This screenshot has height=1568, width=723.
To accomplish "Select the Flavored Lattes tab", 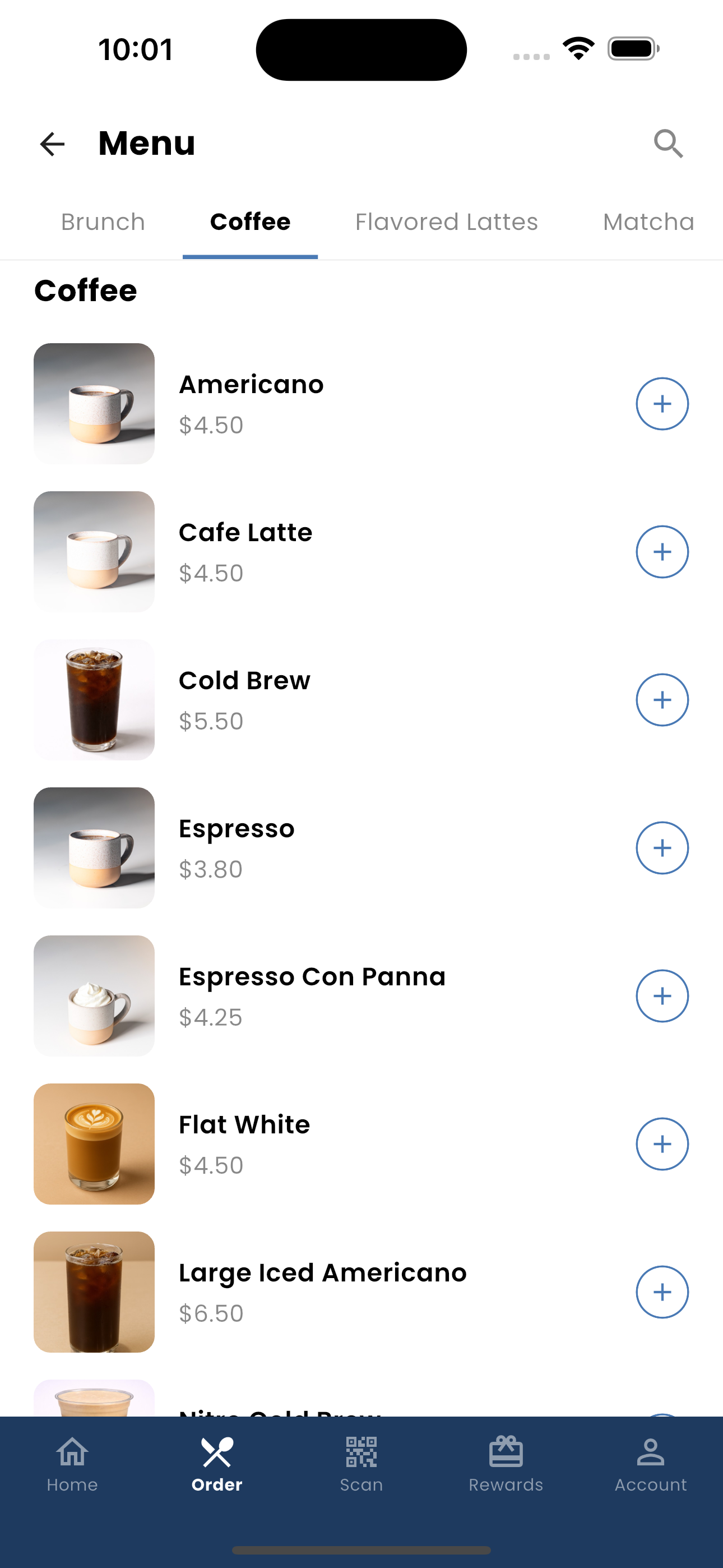I will (446, 222).
